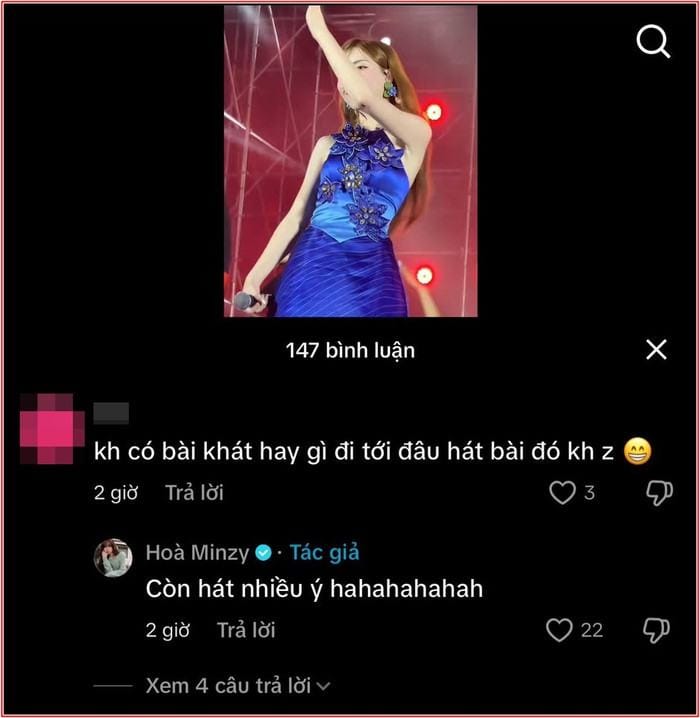Dislike the comment about bài khát

point(657,493)
